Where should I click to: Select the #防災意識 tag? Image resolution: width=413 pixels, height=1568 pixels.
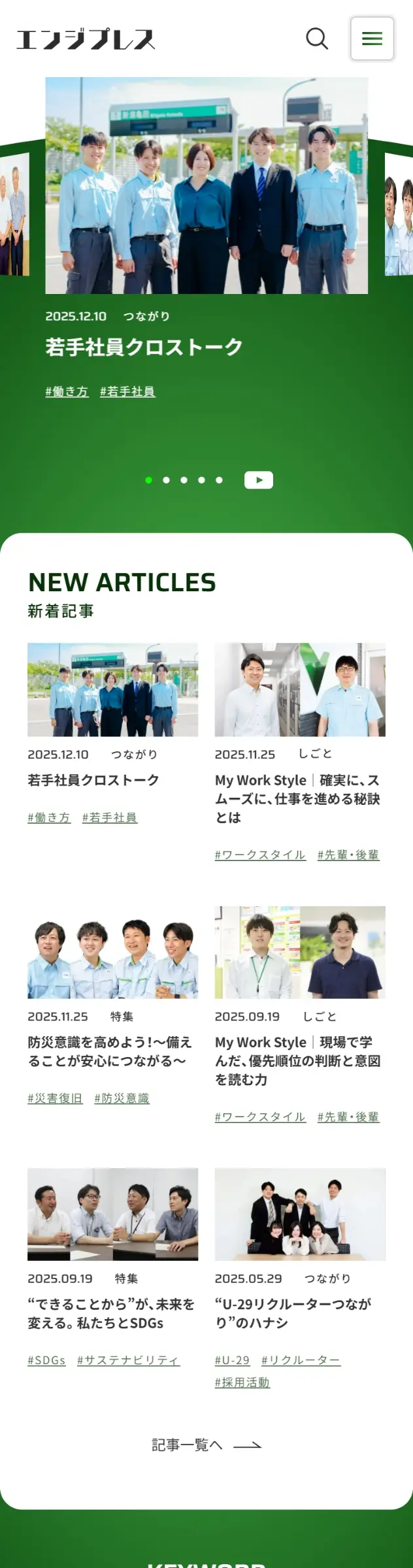pos(122,1098)
